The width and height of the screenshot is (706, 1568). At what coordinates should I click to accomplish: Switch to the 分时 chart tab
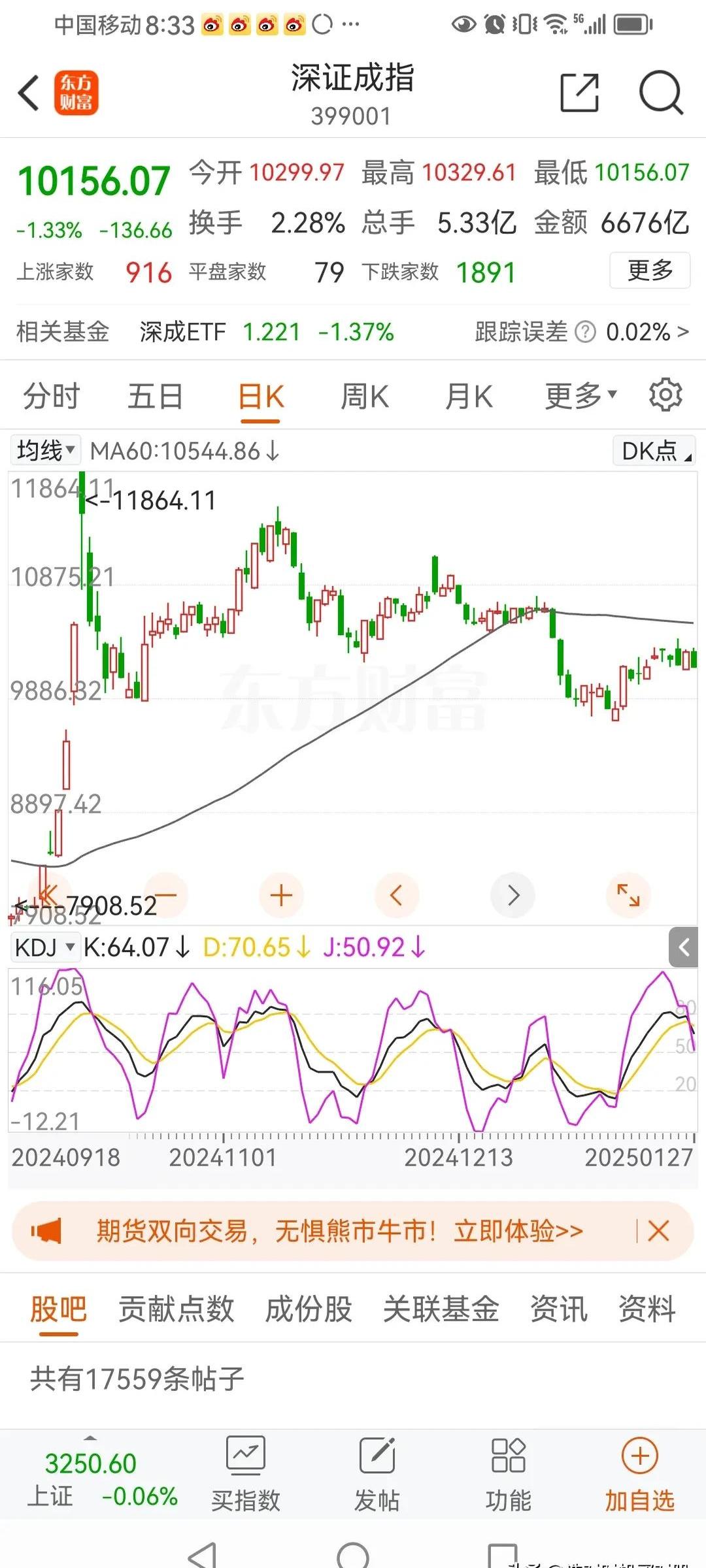pos(51,397)
